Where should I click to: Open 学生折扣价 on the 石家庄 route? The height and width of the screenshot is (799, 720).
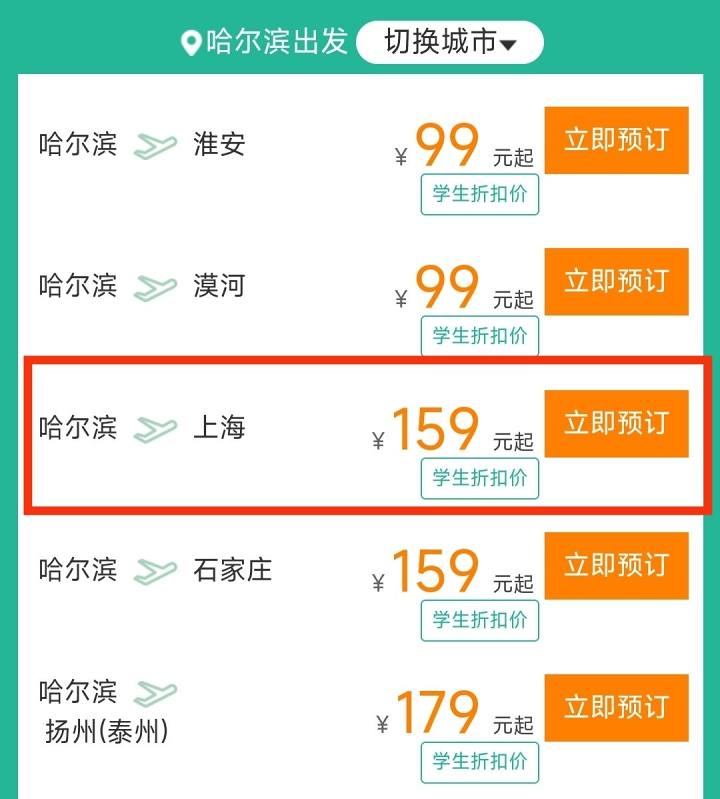479,621
